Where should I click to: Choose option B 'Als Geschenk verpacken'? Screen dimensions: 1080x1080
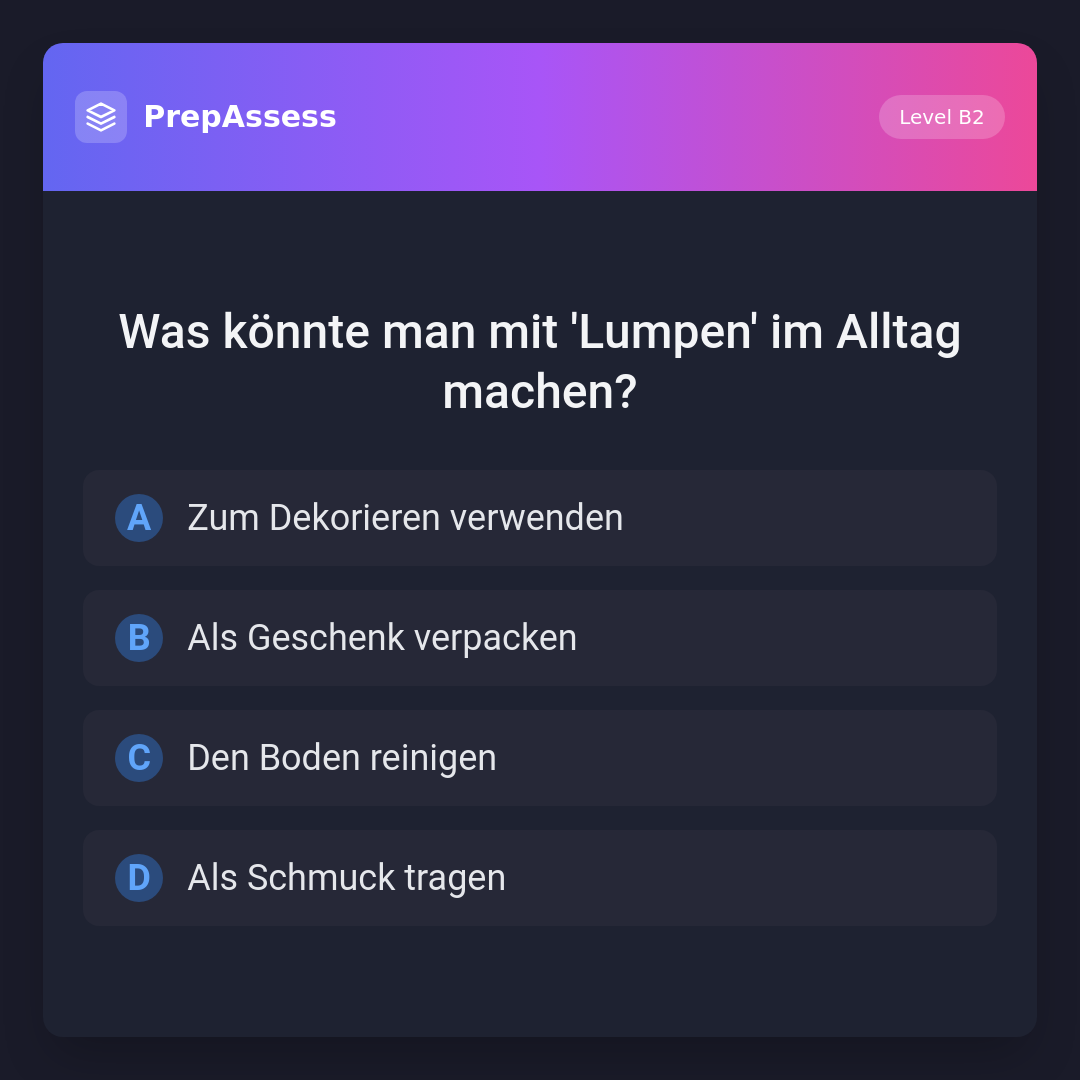click(x=540, y=638)
